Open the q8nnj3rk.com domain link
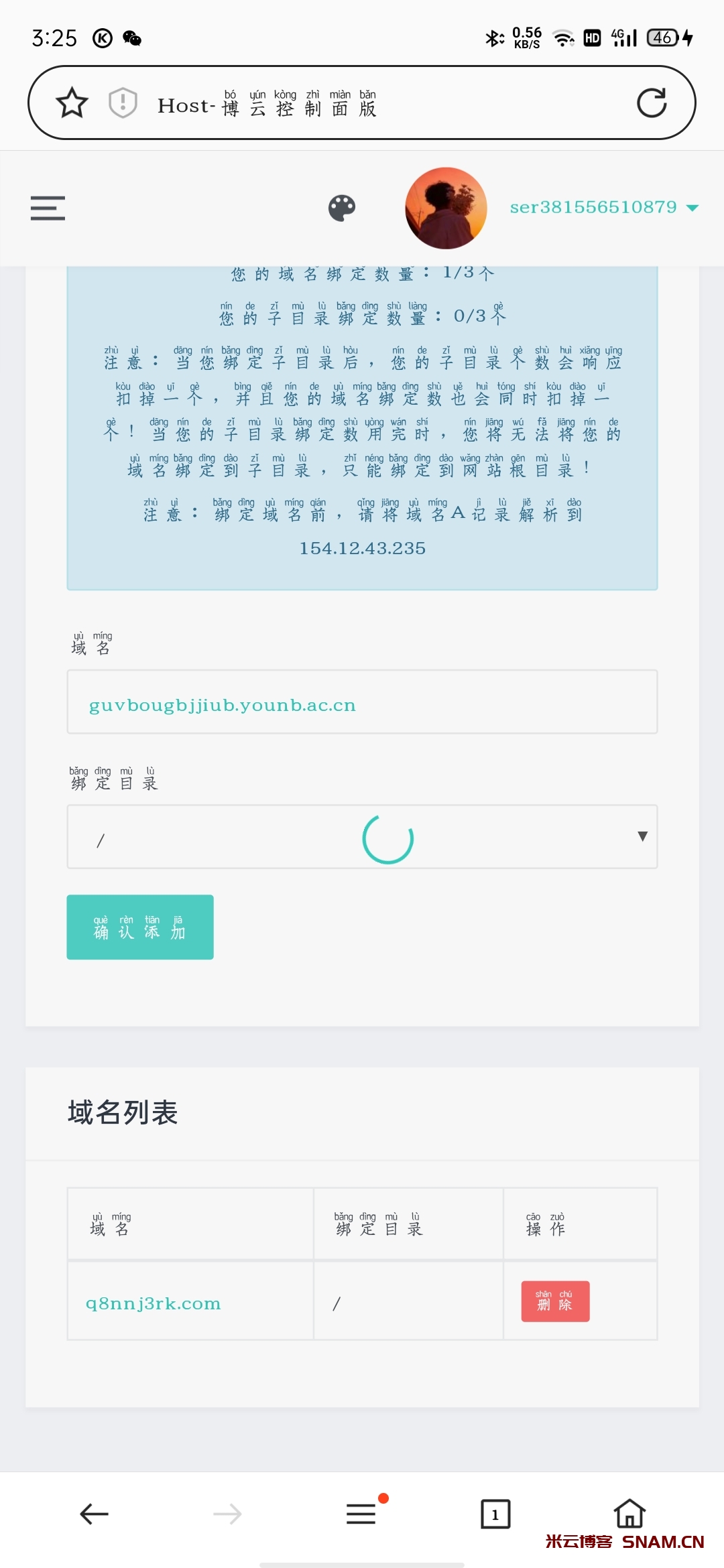724x1568 pixels. pyautogui.click(x=153, y=1303)
